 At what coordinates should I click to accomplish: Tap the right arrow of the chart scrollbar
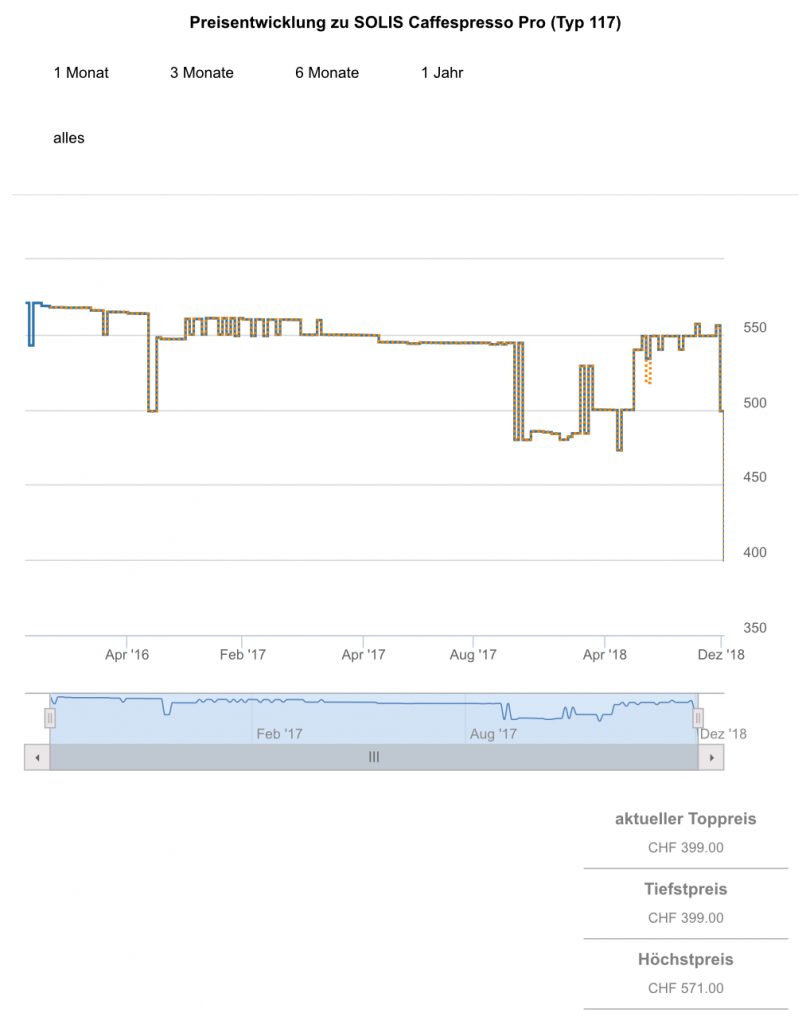[711, 758]
